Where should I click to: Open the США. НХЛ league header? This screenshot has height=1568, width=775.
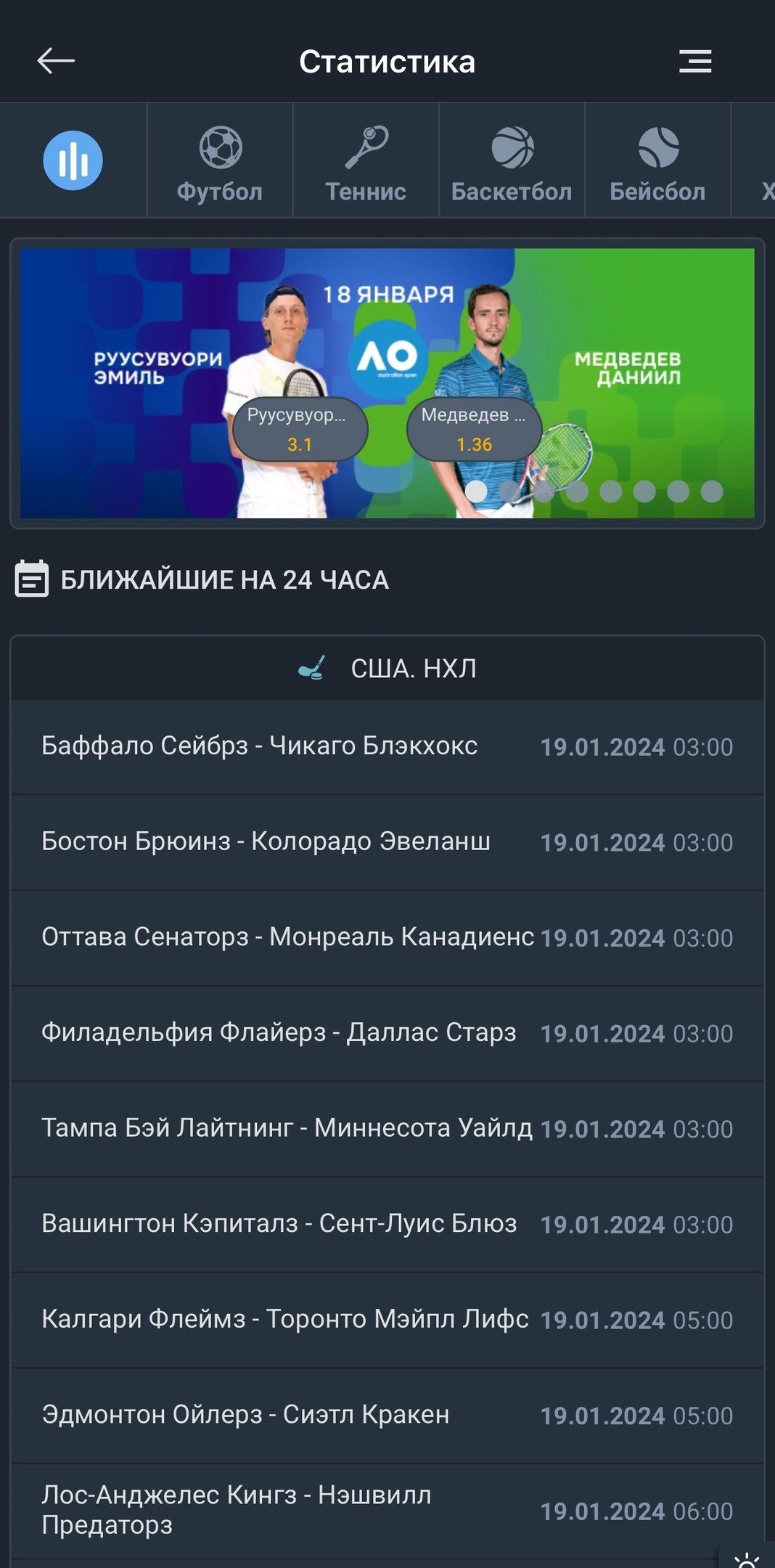click(387, 668)
